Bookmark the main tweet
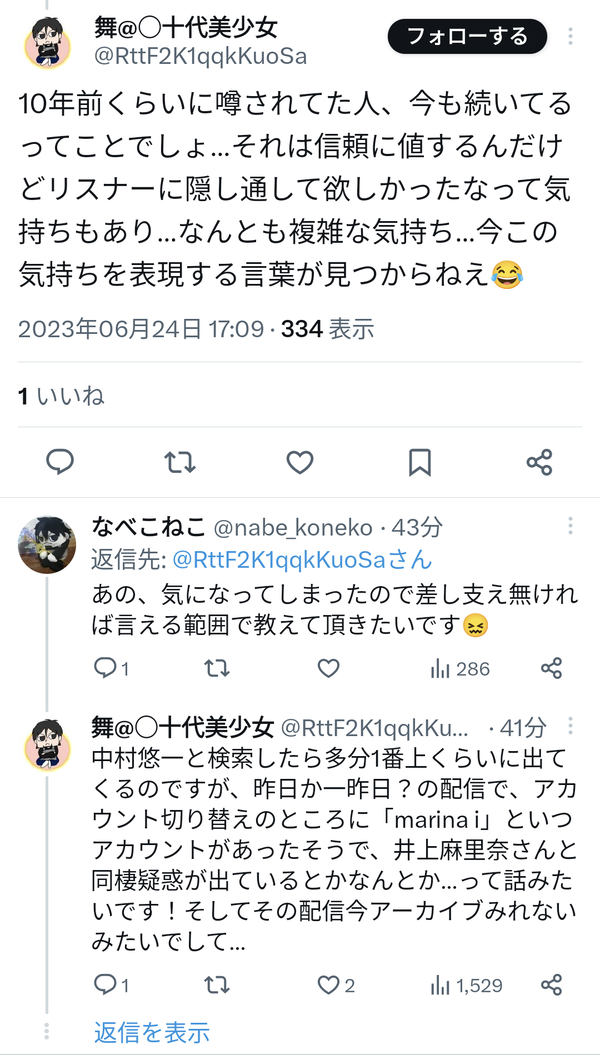Image resolution: width=600 pixels, height=1055 pixels. pyautogui.click(x=420, y=462)
